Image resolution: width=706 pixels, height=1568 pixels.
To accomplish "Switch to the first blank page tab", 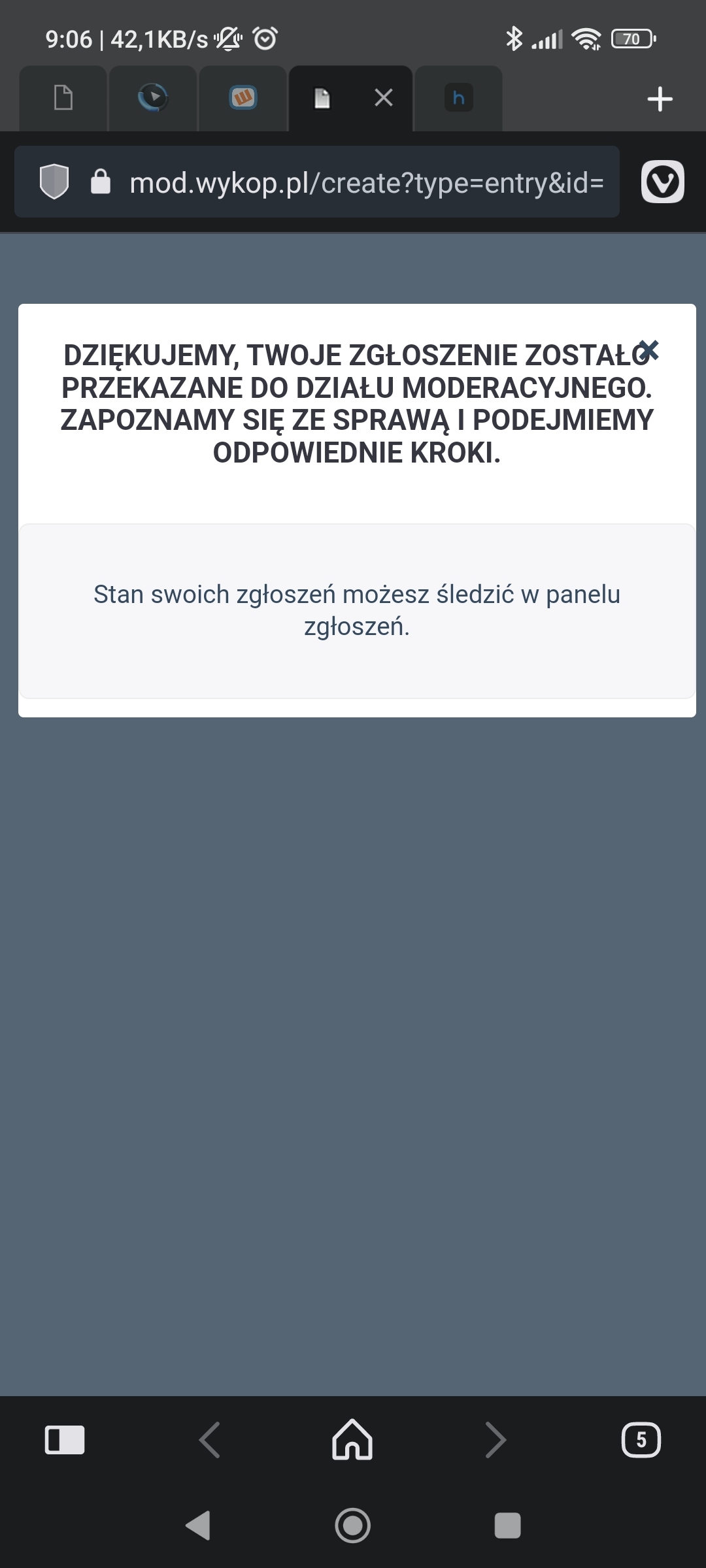I will (63, 98).
